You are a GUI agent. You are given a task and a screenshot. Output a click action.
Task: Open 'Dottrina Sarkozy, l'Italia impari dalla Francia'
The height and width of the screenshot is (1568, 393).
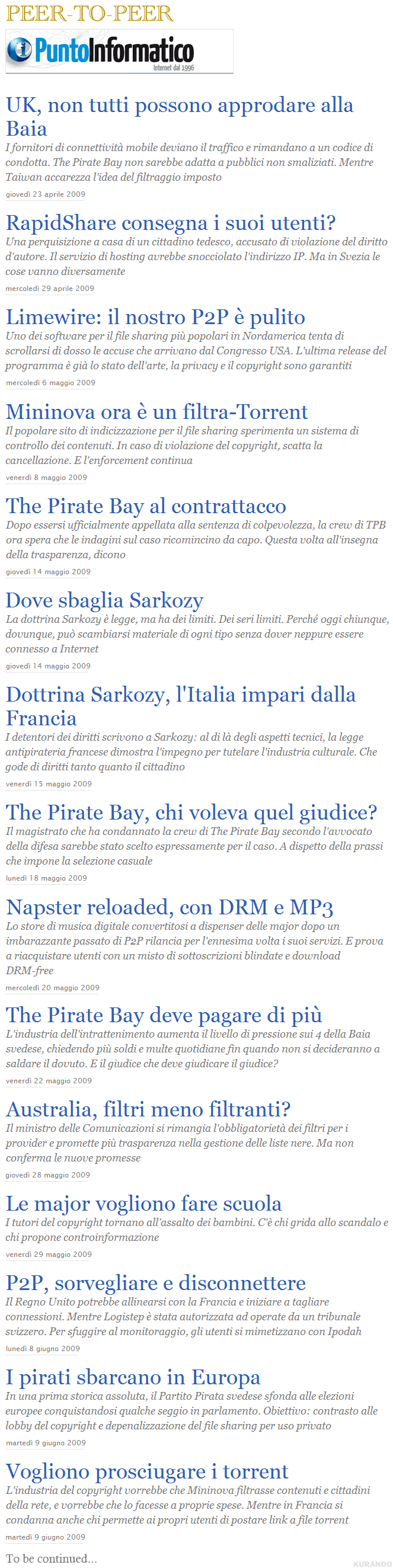(x=180, y=695)
